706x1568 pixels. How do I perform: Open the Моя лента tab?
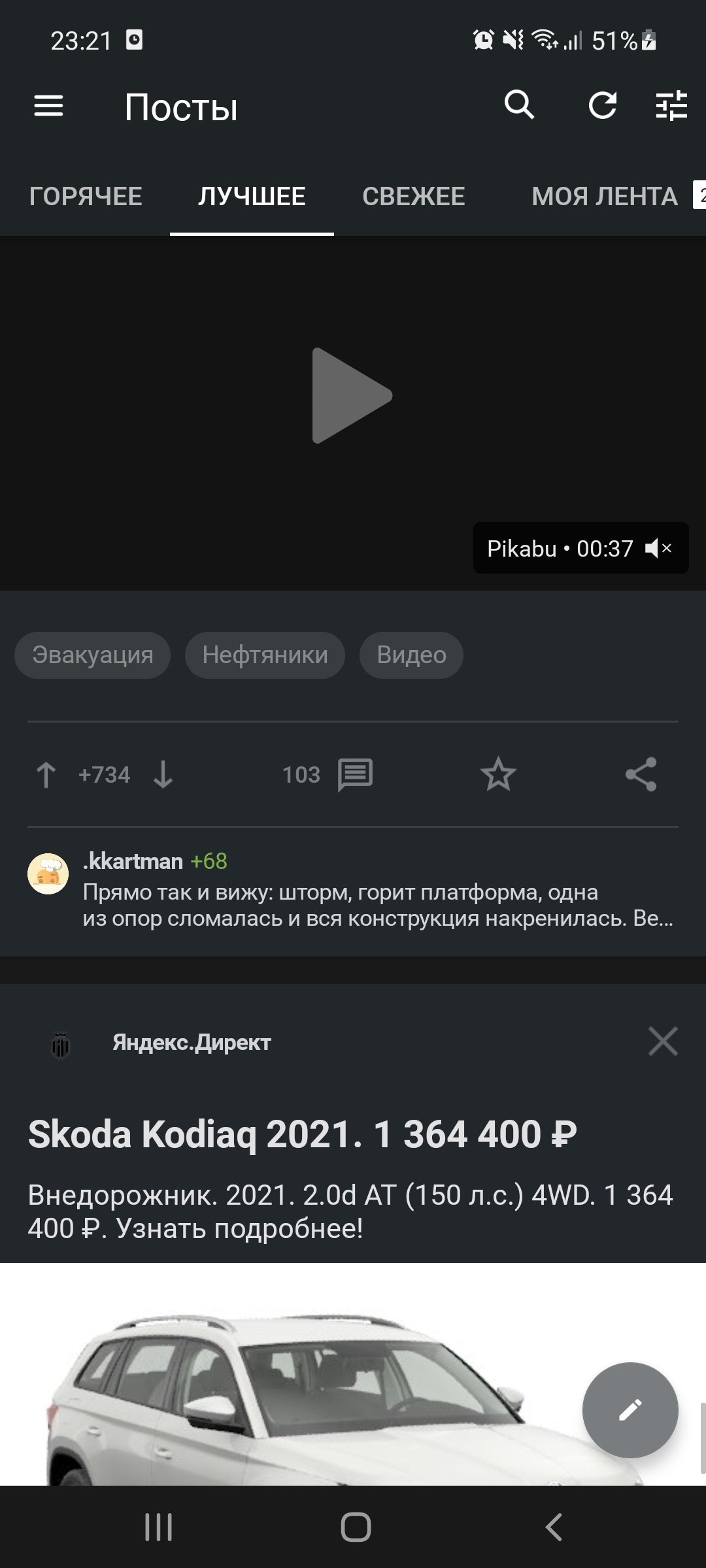tap(605, 197)
